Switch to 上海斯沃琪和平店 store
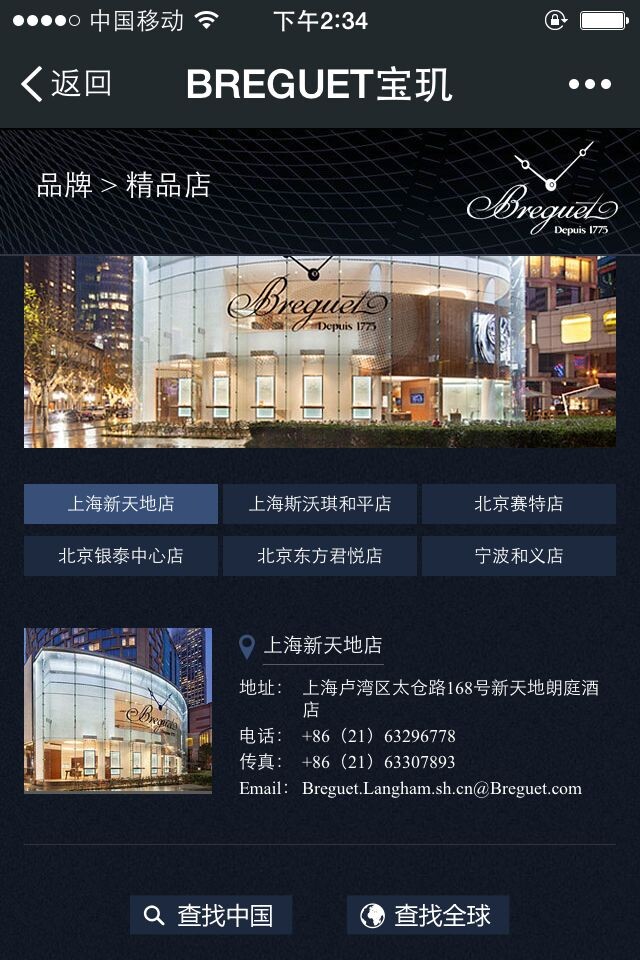This screenshot has height=960, width=640. coord(319,504)
